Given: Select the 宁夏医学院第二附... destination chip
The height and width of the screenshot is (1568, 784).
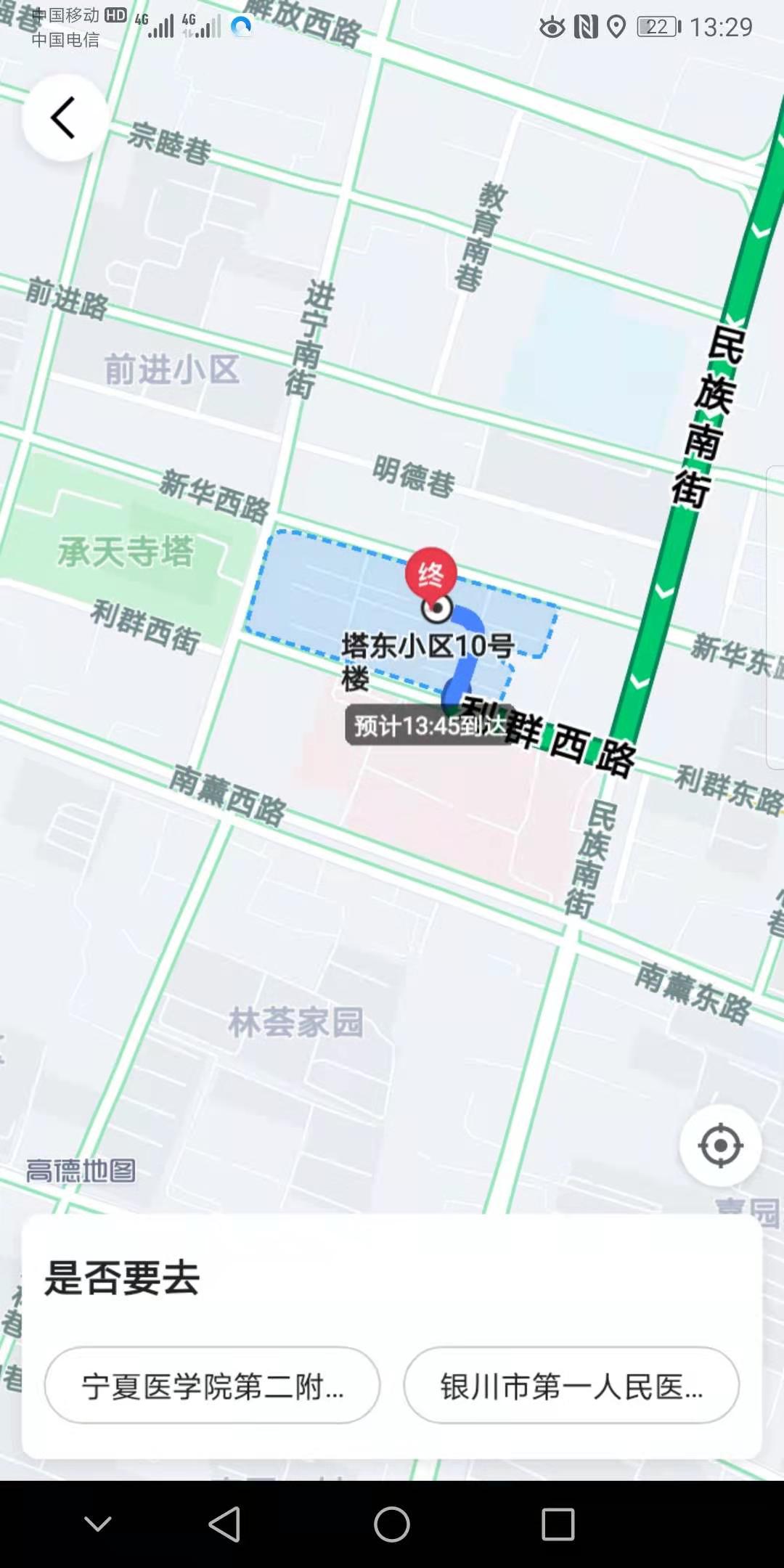Looking at the screenshot, I should pyautogui.click(x=212, y=1385).
